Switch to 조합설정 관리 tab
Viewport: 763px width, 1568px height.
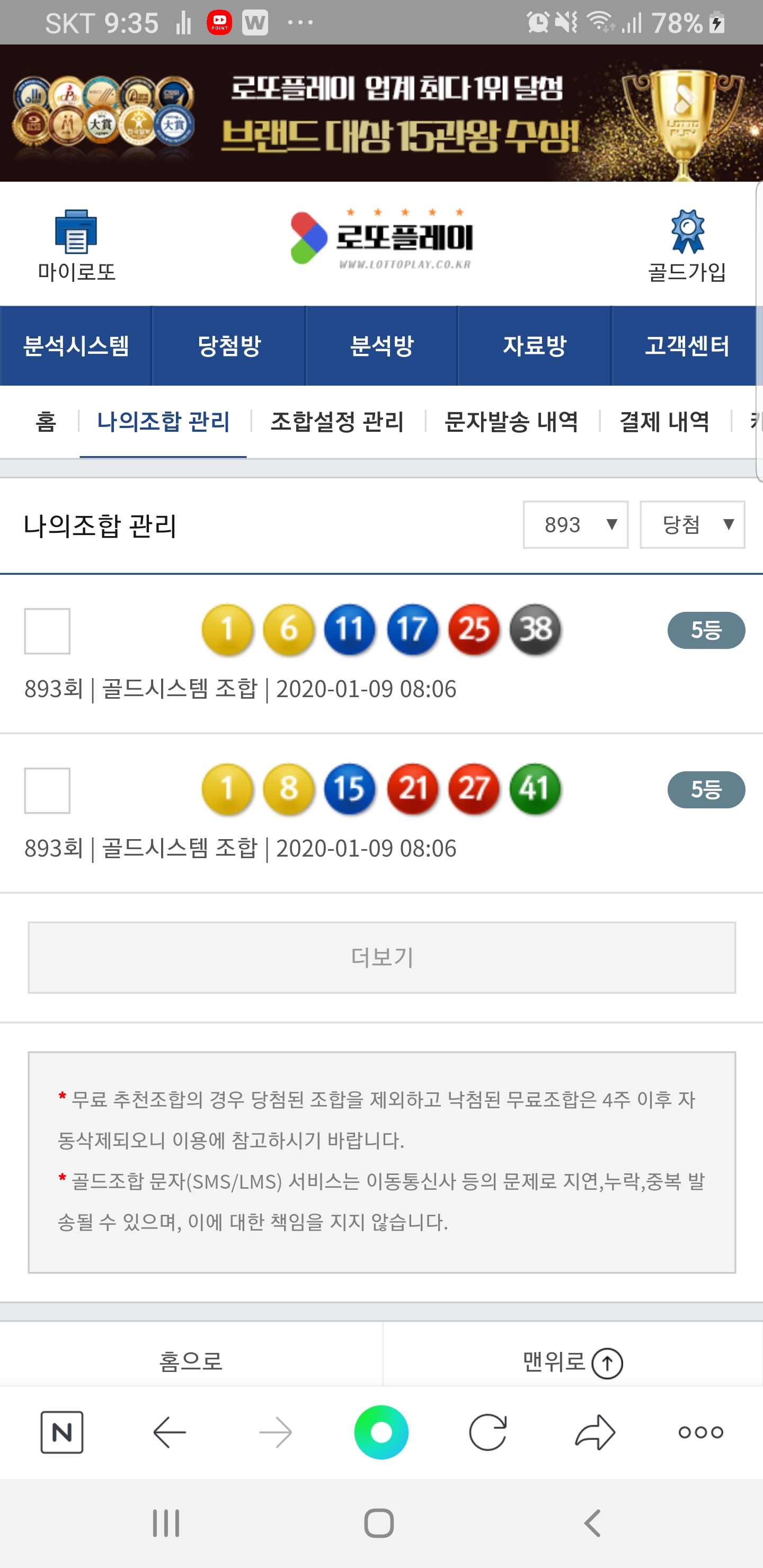pos(337,421)
